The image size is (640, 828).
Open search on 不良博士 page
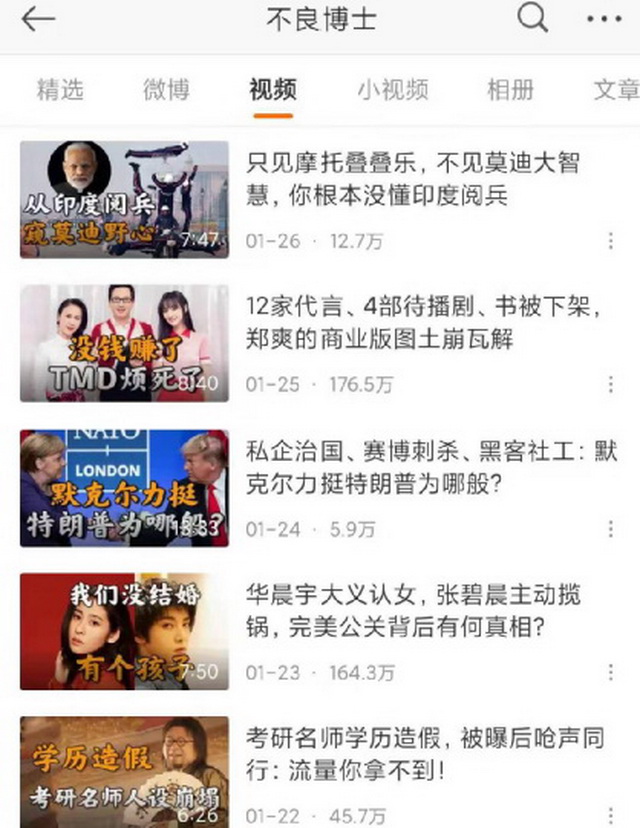coord(532,18)
